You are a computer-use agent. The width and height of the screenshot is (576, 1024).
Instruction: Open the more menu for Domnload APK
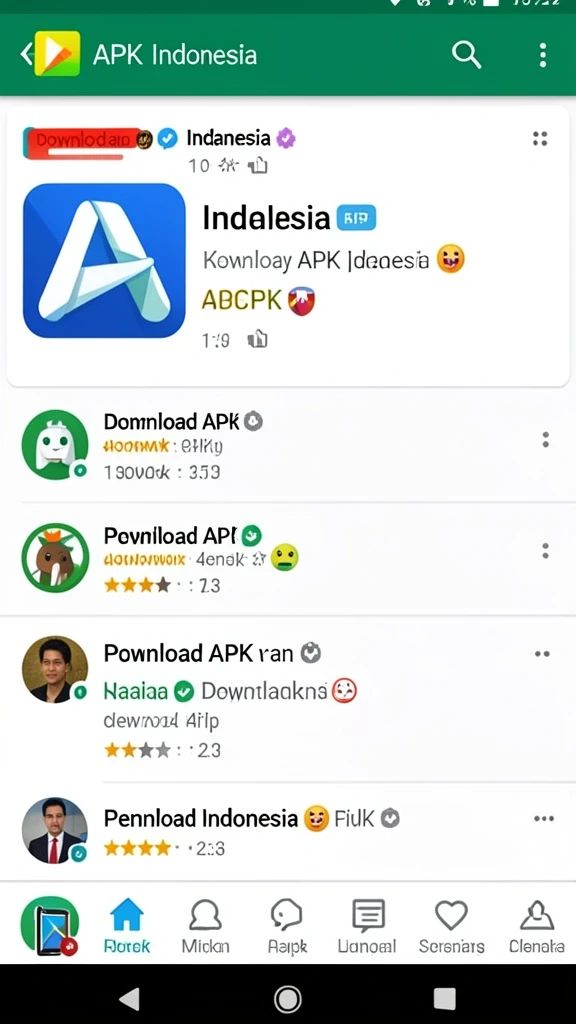click(x=545, y=440)
